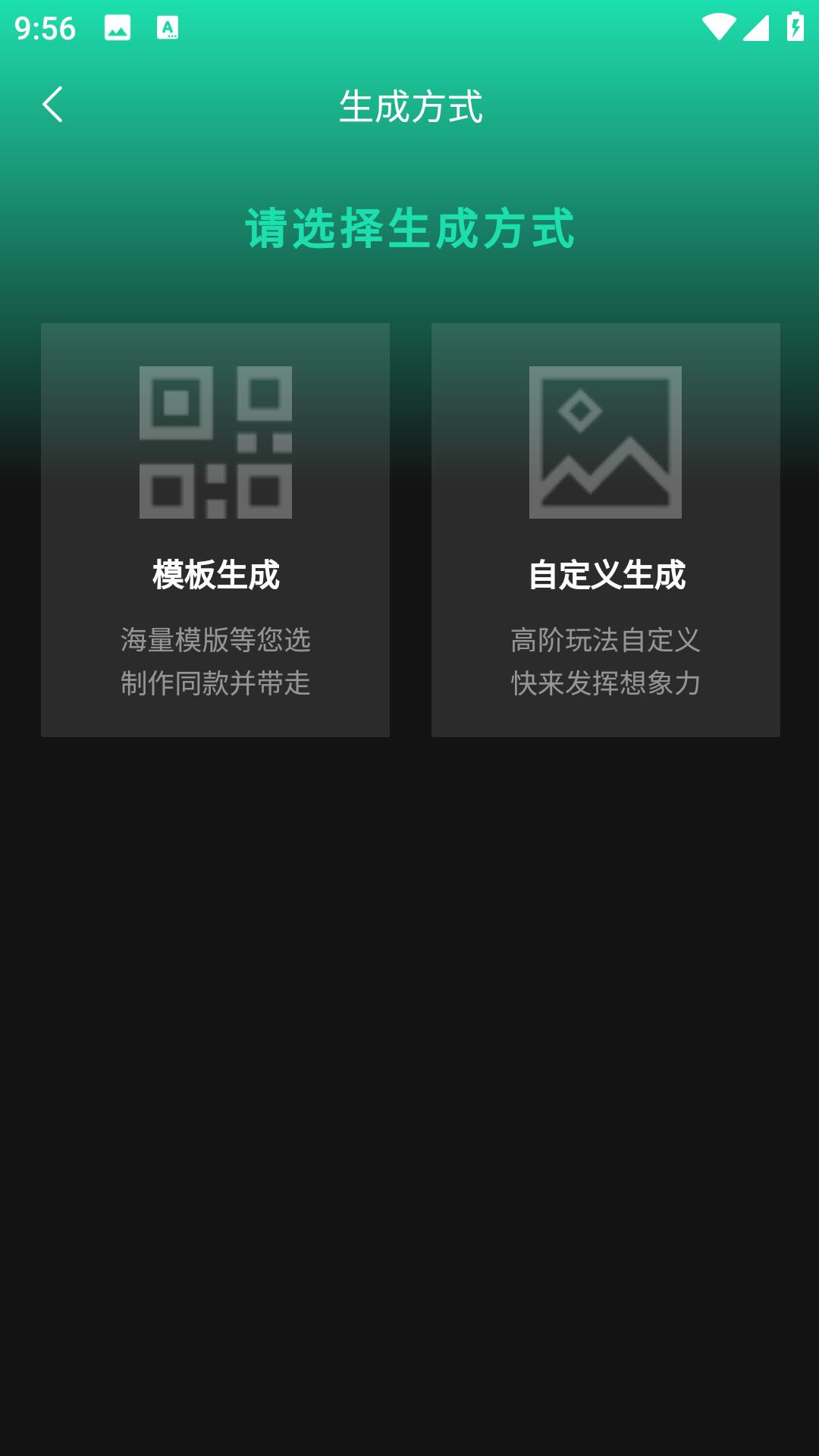Click the 生成方式 page title

[409, 106]
